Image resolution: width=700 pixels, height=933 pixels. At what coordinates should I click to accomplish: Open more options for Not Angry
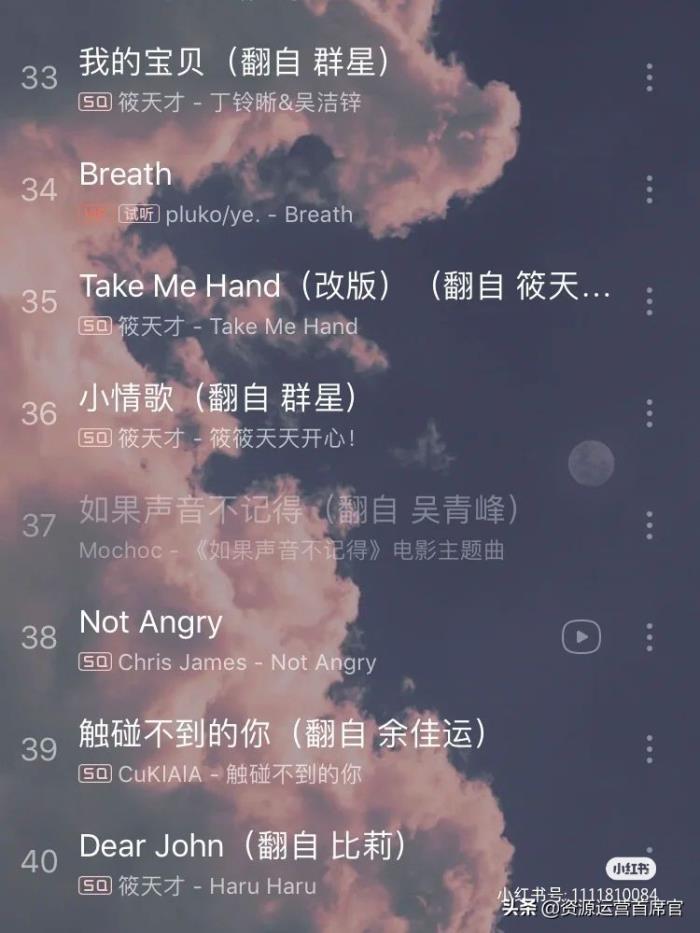pyautogui.click(x=649, y=637)
